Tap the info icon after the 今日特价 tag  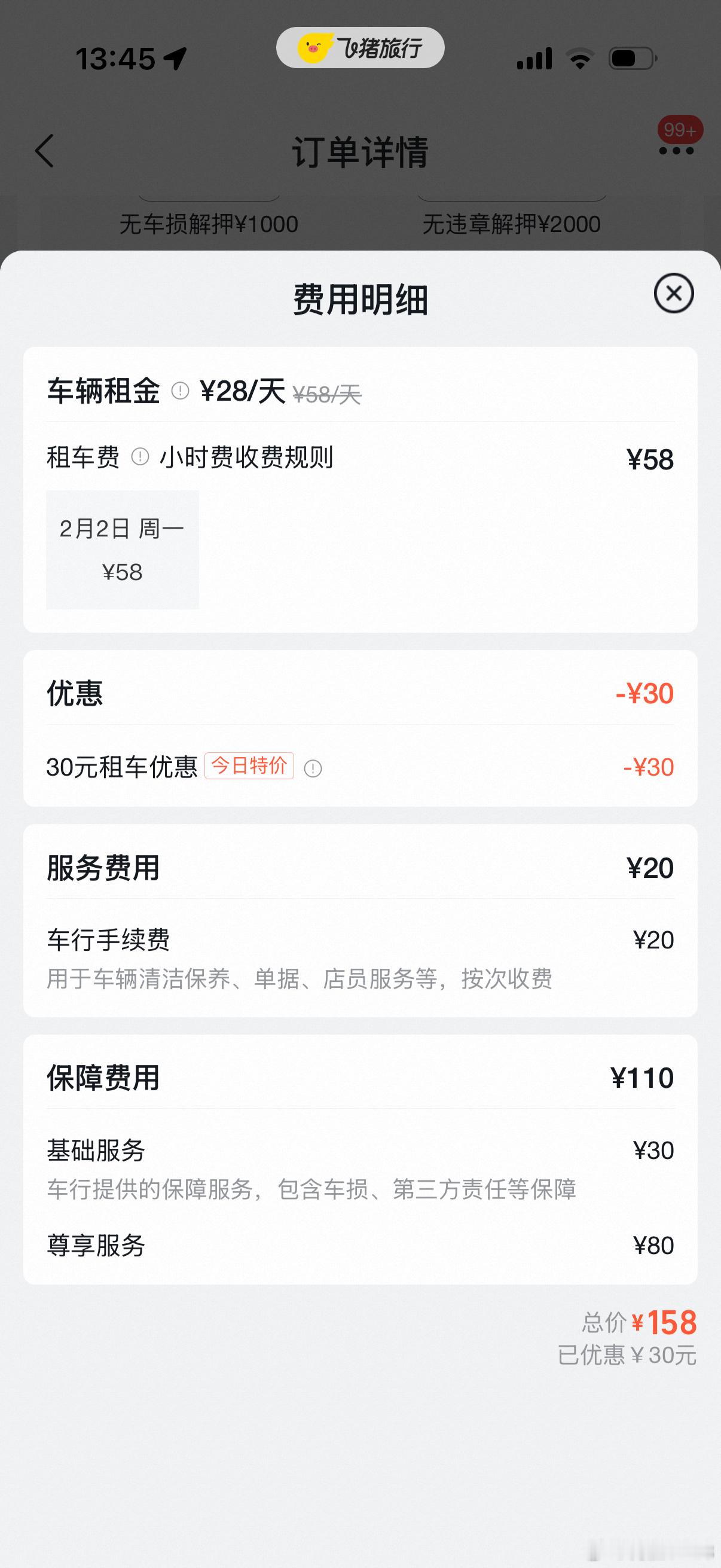point(314,768)
